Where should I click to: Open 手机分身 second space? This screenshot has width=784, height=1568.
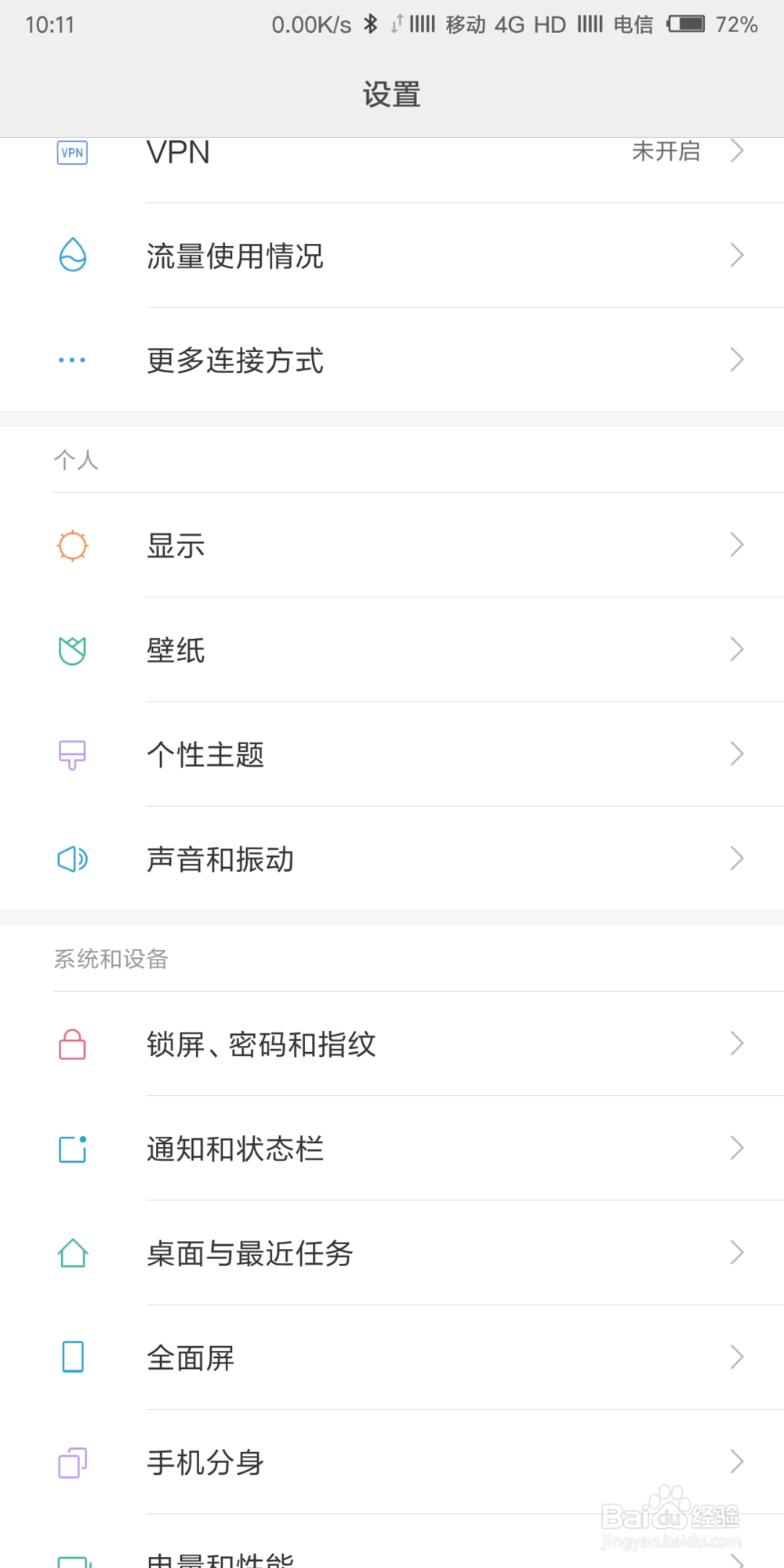pyautogui.click(x=392, y=1461)
